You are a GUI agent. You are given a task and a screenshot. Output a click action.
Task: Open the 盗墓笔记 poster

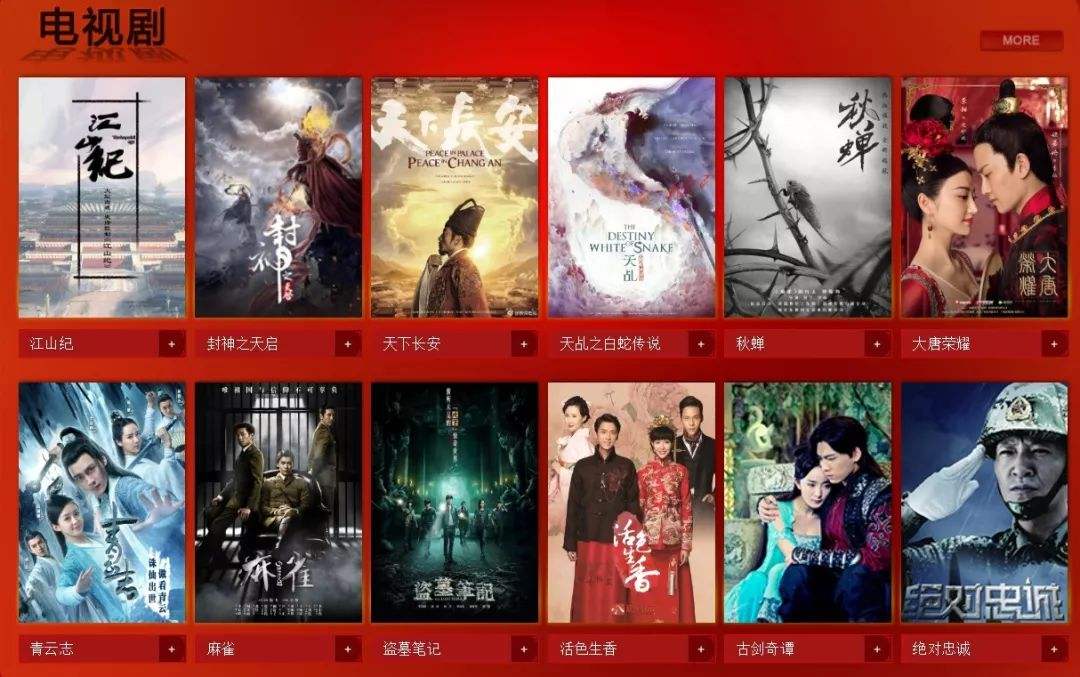pos(455,502)
